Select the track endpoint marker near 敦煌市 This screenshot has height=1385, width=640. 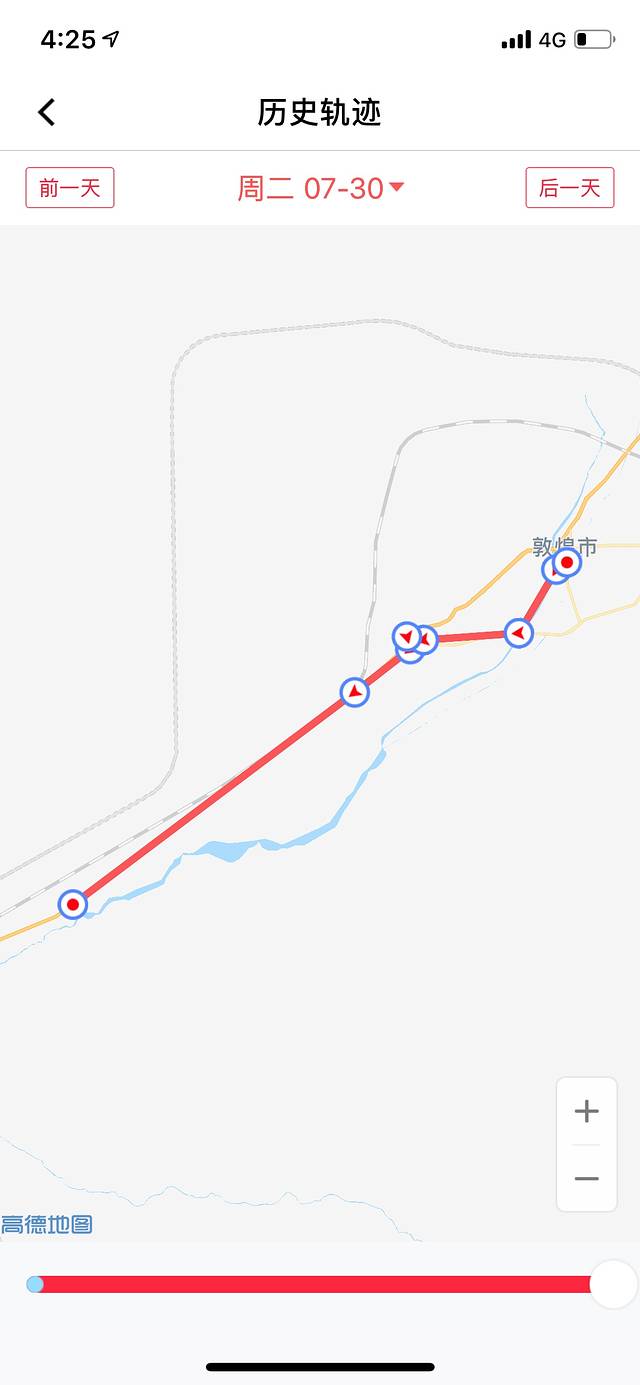coord(567,562)
